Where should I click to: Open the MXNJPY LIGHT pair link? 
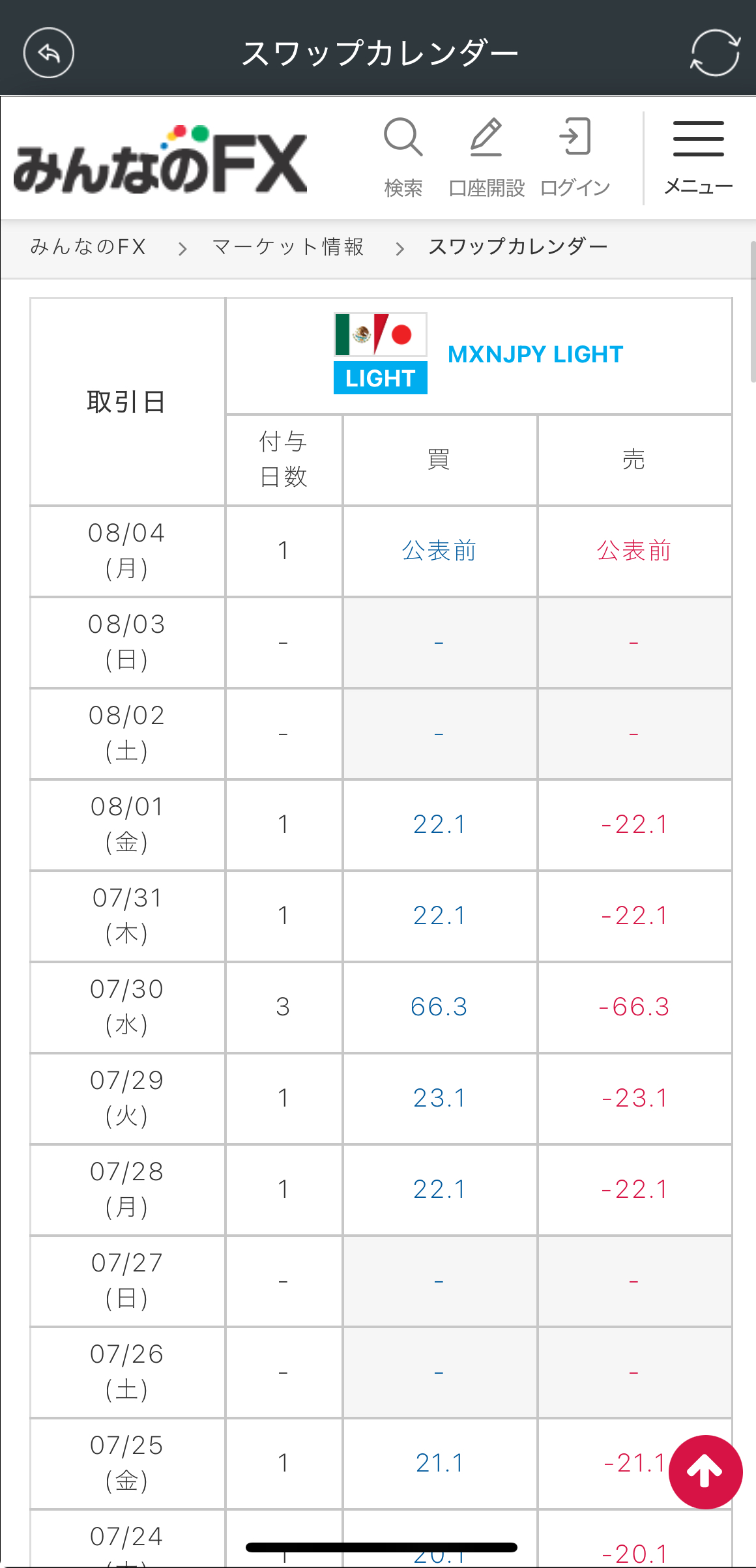(x=535, y=354)
